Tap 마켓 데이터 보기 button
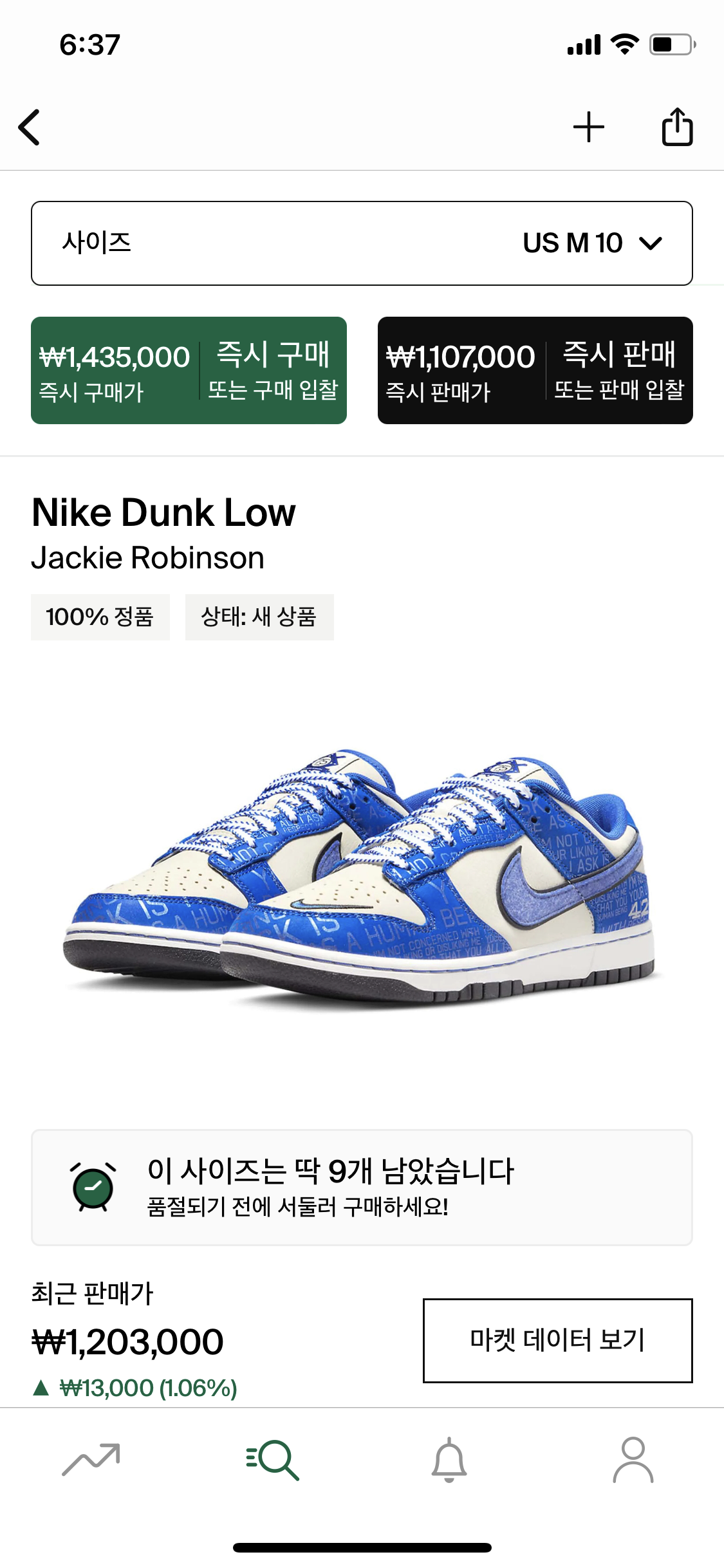Image resolution: width=724 pixels, height=1568 pixels. pyautogui.click(x=557, y=1340)
